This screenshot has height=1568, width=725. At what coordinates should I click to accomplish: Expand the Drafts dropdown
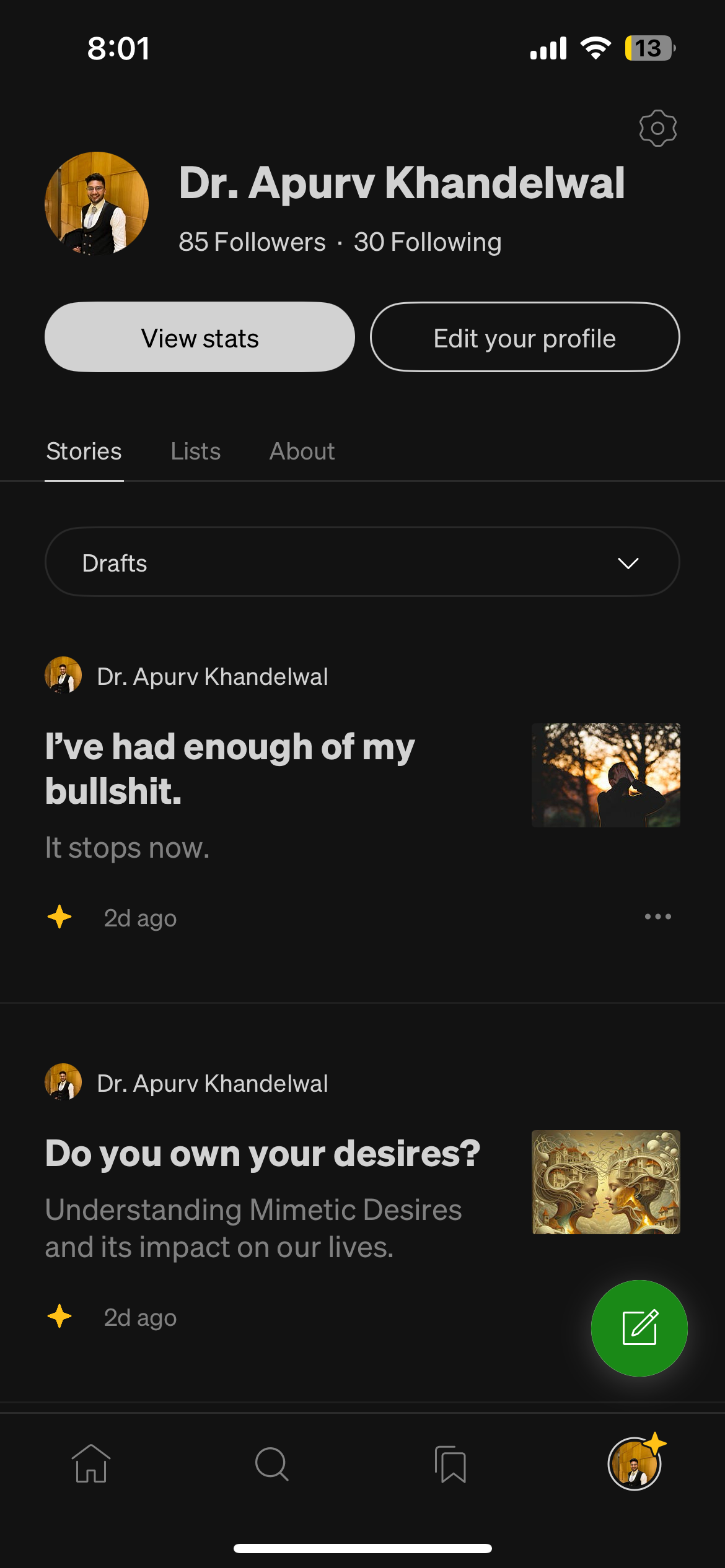362,562
